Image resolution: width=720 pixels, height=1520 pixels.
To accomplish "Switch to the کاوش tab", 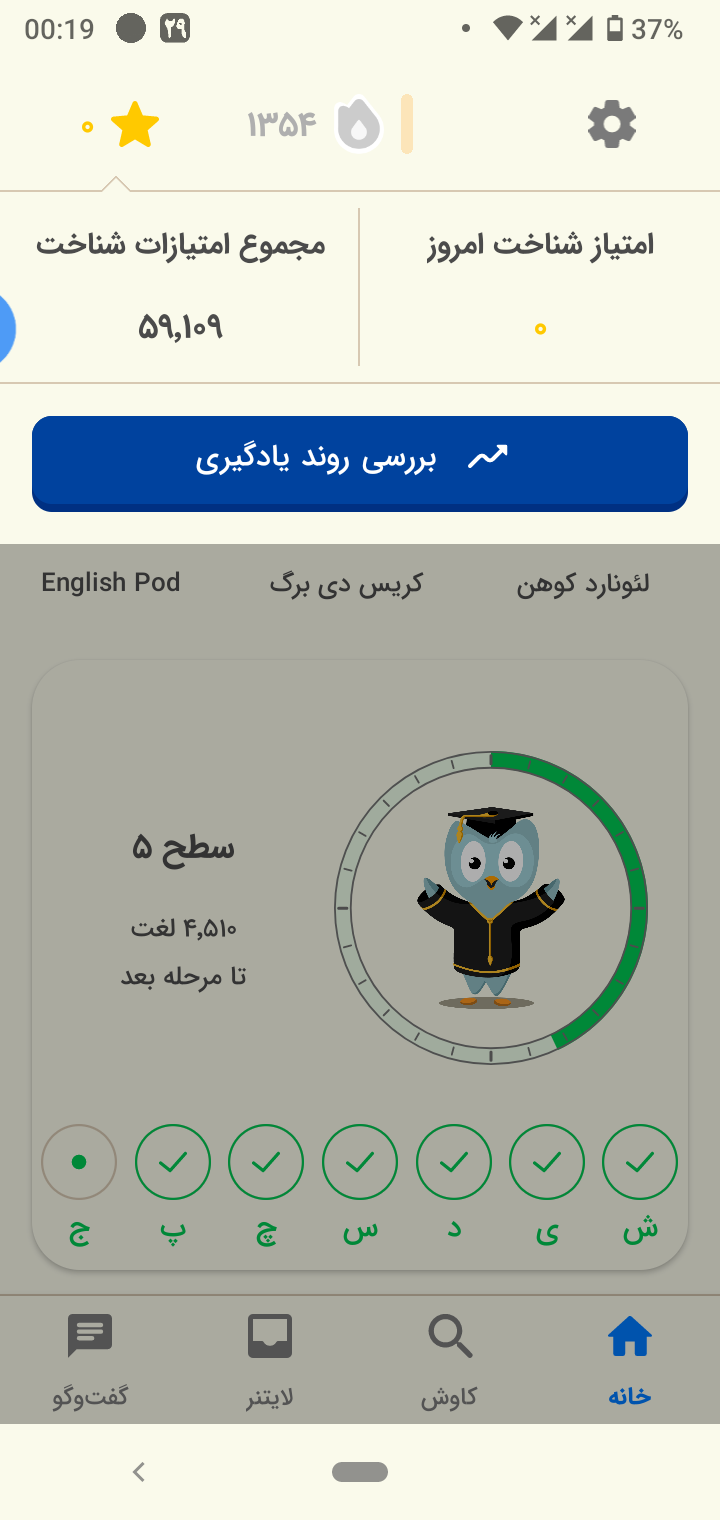I will tap(450, 1361).
